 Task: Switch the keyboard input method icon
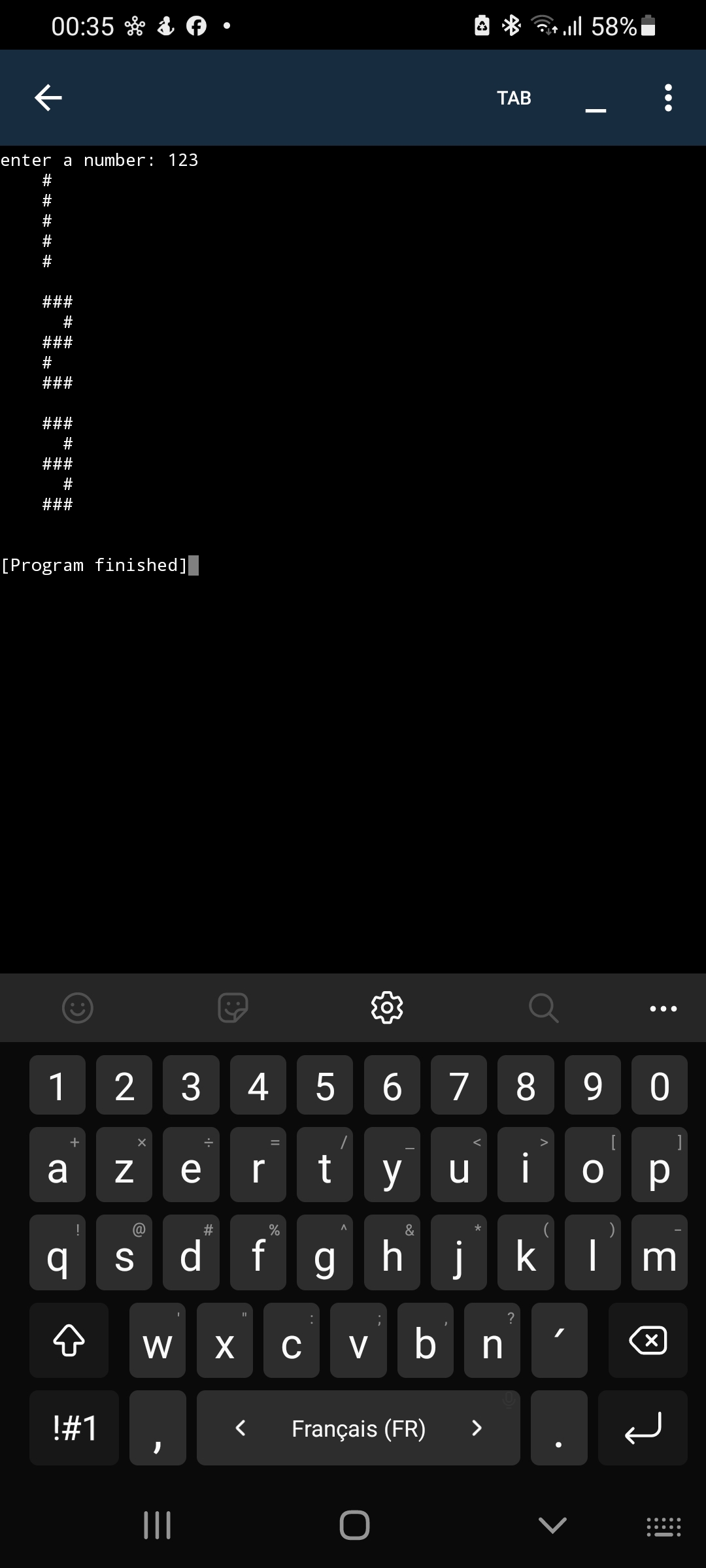click(x=664, y=1527)
